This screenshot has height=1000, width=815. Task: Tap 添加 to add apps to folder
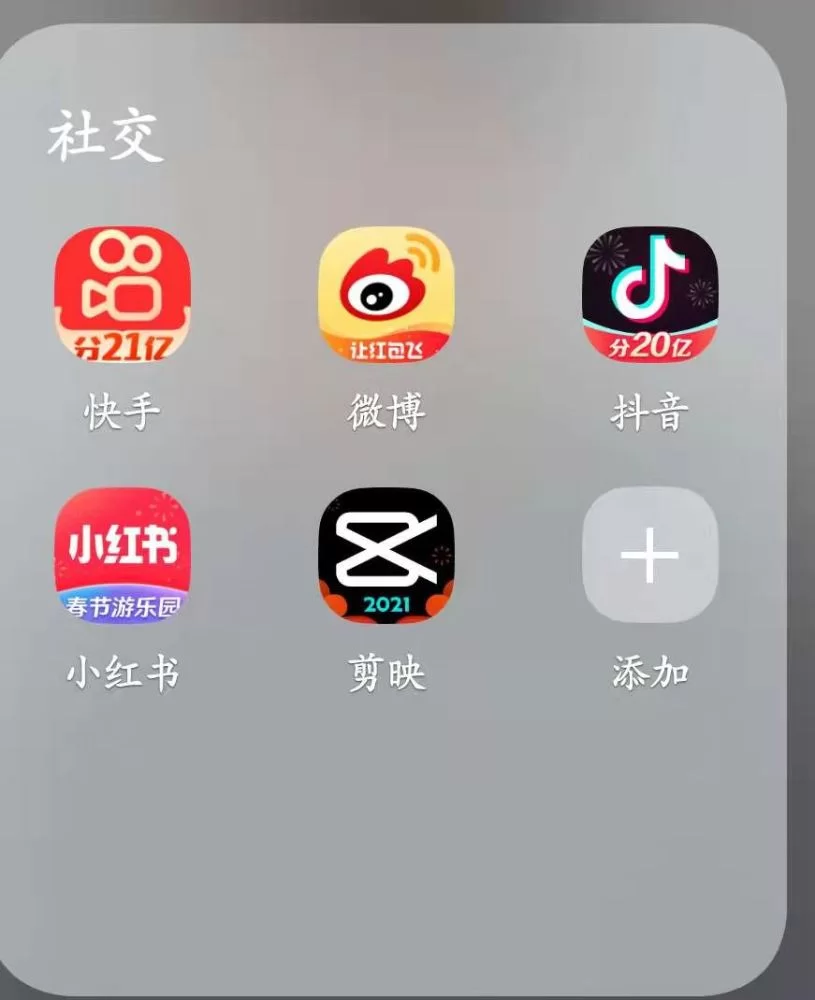click(650, 555)
